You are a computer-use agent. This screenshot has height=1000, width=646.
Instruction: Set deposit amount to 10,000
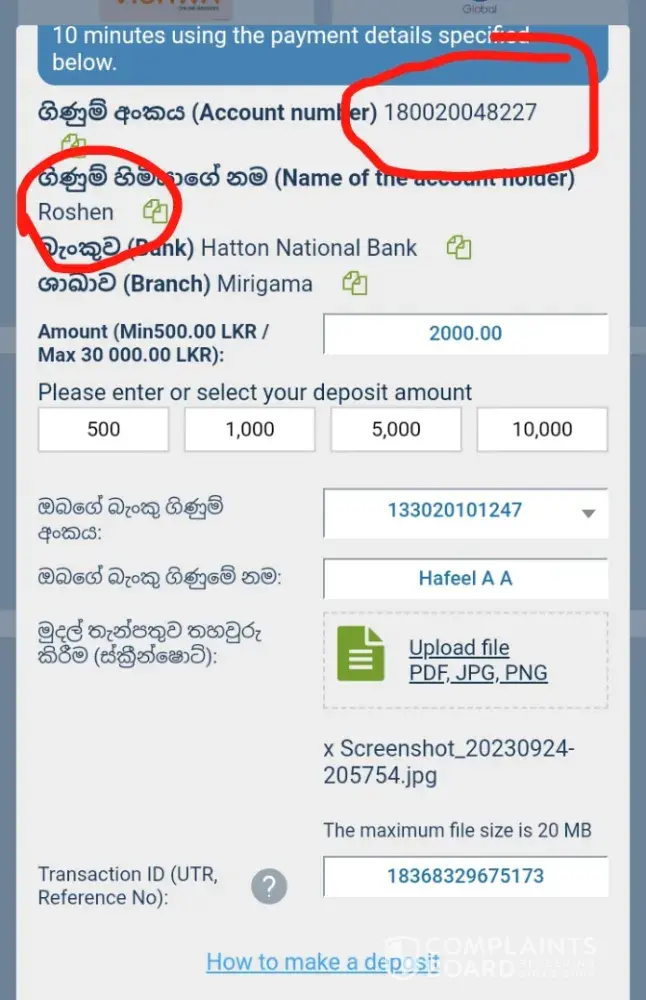[x=542, y=430]
